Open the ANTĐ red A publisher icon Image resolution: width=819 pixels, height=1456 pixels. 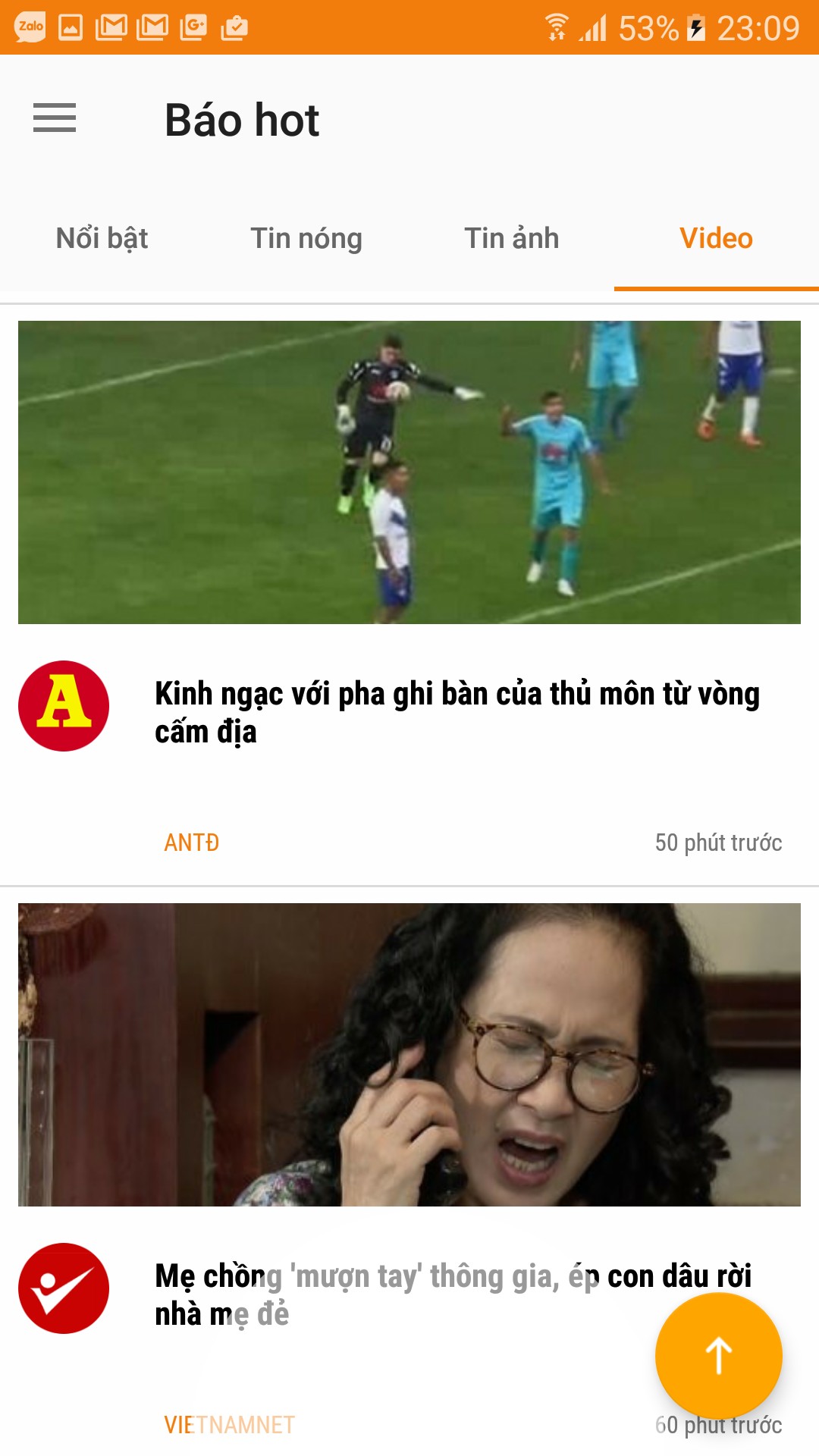[64, 706]
